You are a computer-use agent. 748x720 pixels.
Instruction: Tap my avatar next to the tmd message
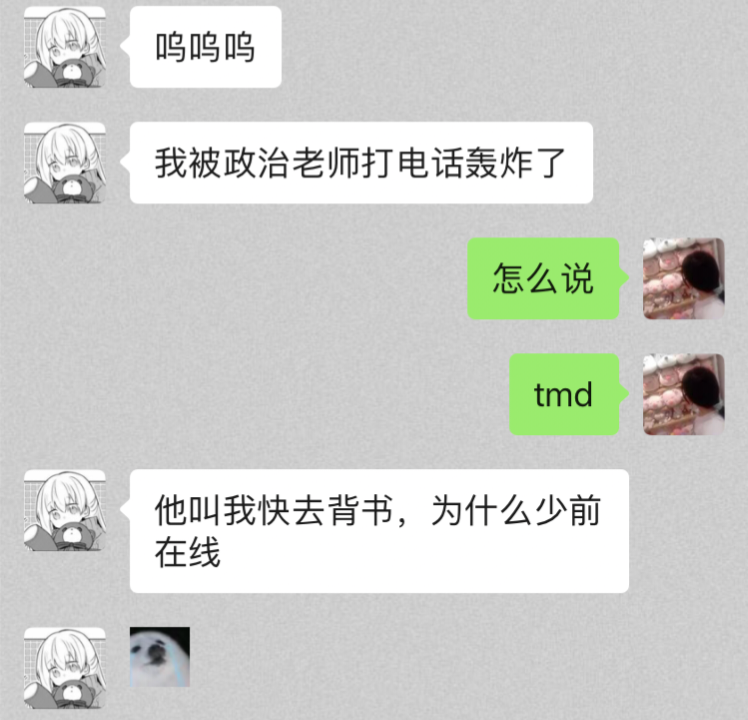[683, 394]
